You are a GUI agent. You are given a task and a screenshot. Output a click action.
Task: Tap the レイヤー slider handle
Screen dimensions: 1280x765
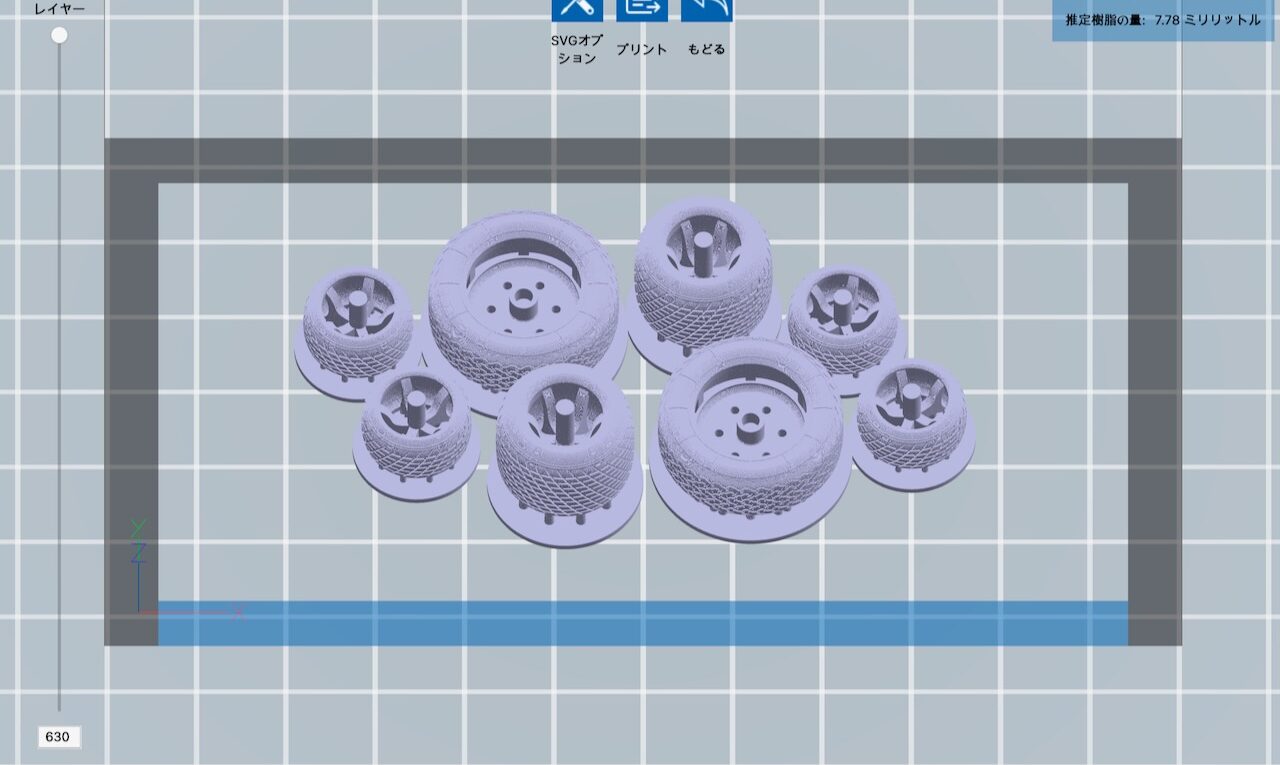pyautogui.click(x=59, y=35)
